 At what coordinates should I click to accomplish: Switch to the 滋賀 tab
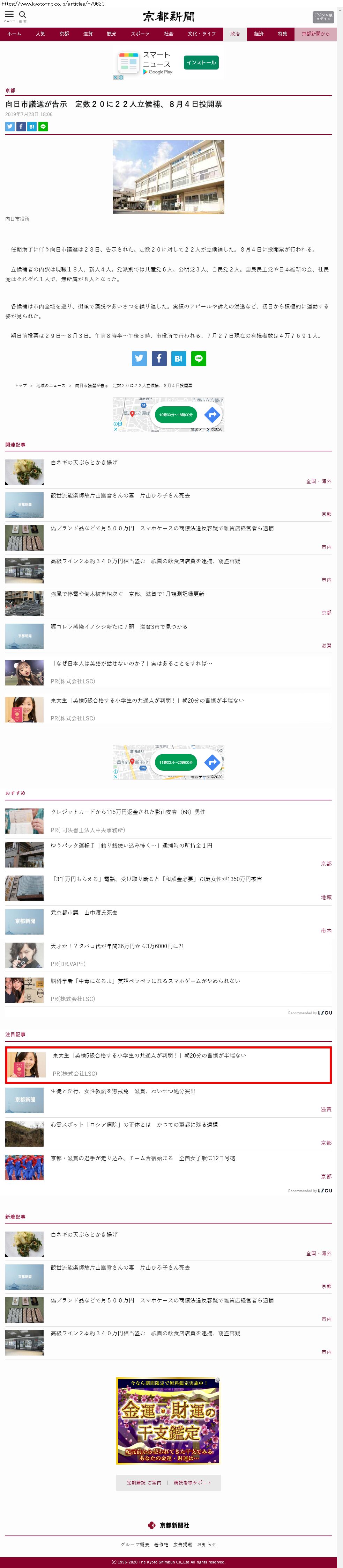click(88, 34)
